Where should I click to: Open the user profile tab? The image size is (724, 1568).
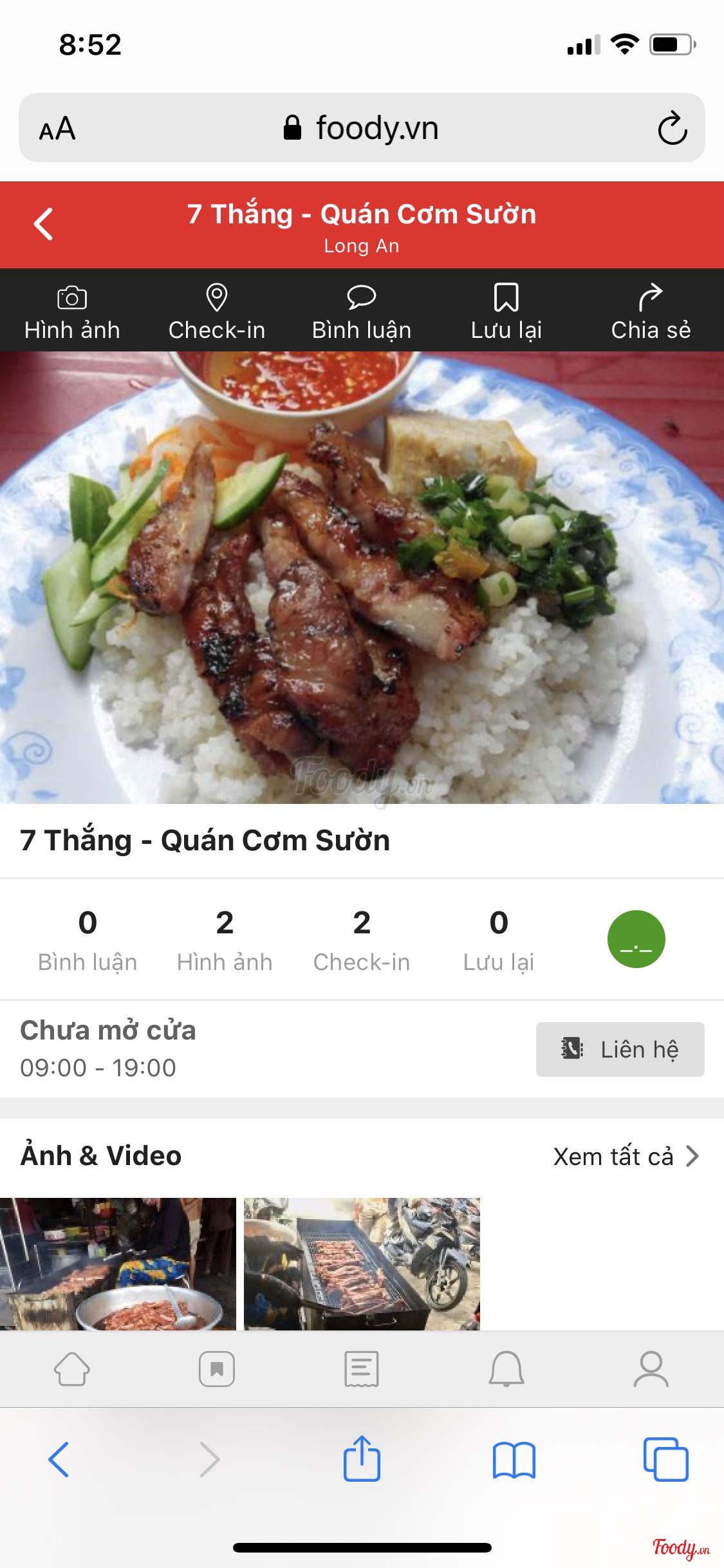651,1368
